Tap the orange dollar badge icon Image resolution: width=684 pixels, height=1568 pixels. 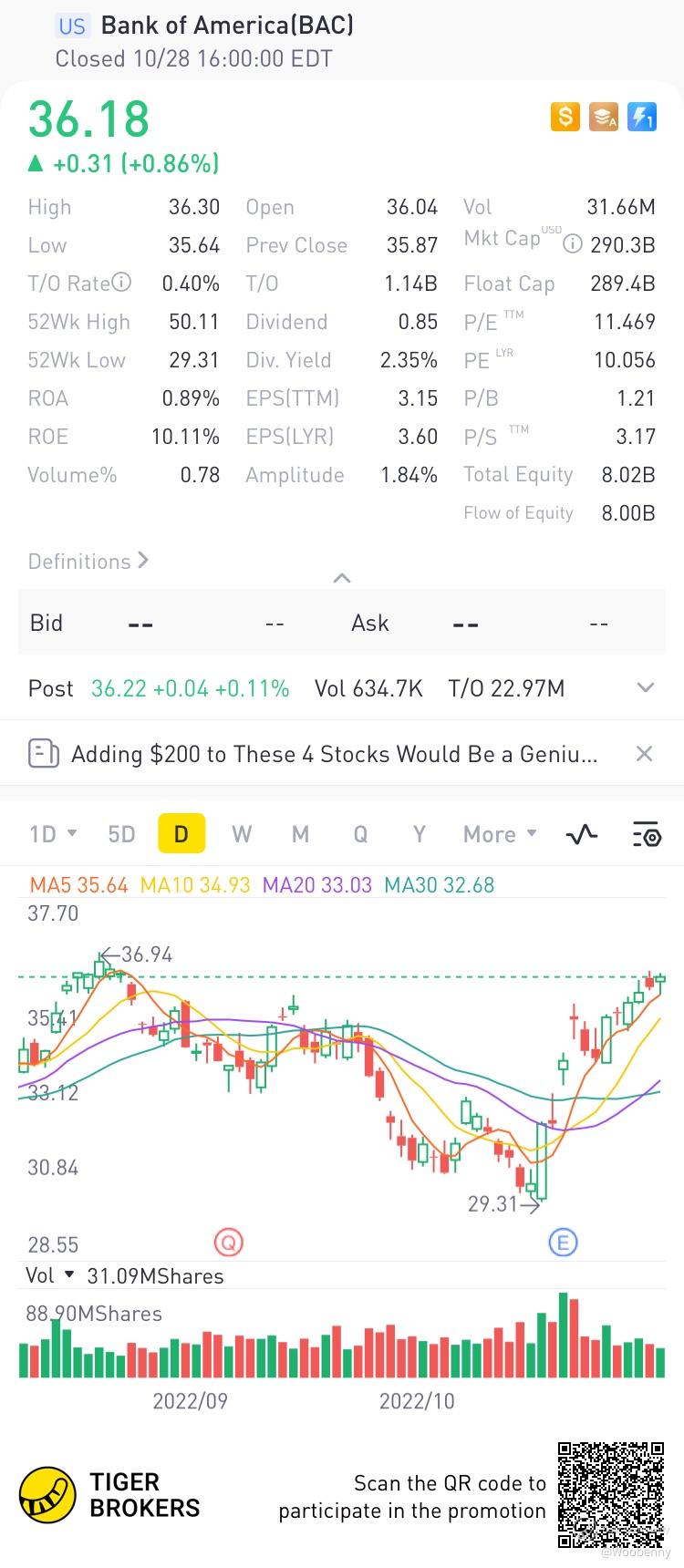pyautogui.click(x=565, y=117)
